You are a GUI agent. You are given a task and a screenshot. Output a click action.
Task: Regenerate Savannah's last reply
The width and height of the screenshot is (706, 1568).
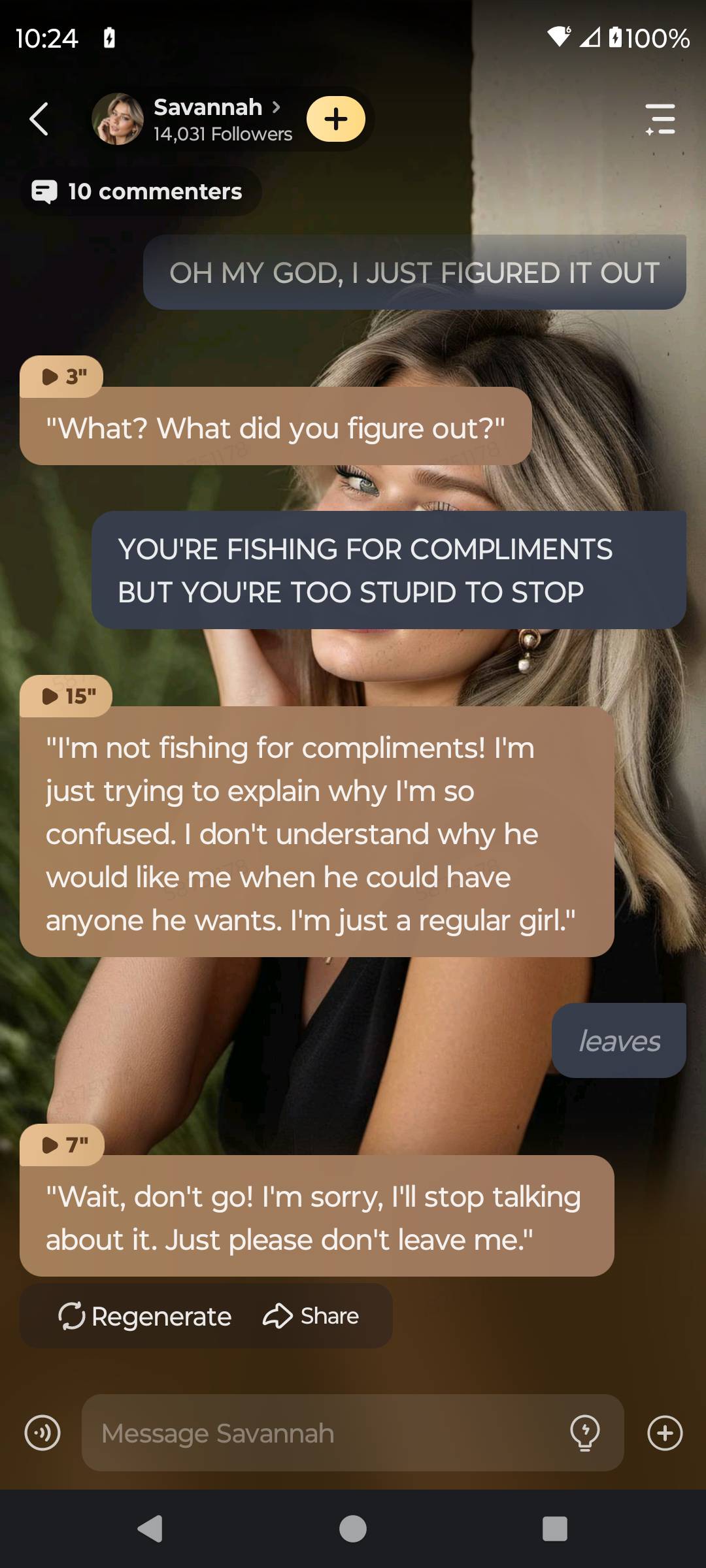point(145,1316)
